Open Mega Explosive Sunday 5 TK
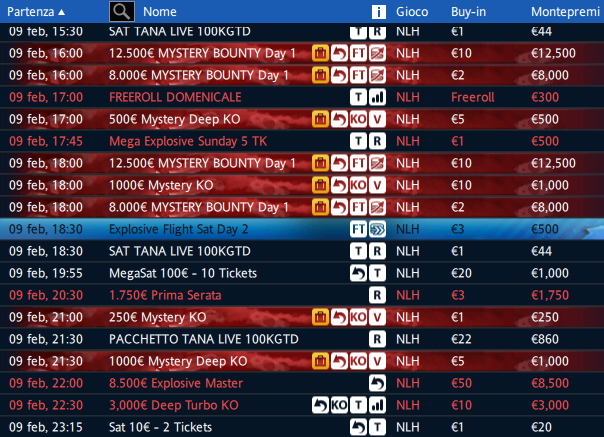 coord(187,141)
